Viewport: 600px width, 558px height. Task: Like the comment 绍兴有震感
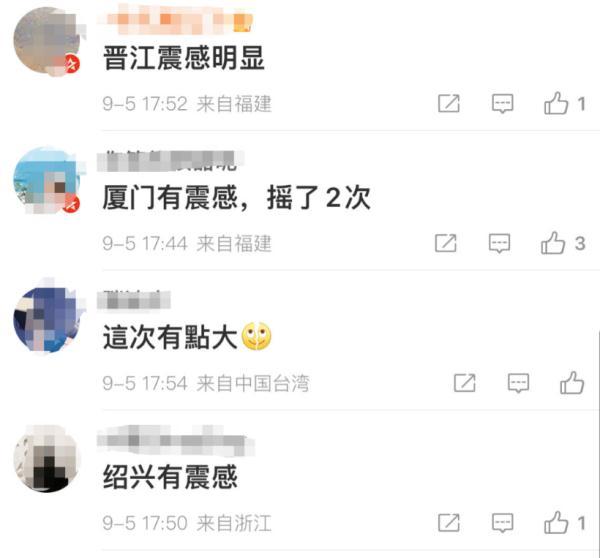(x=556, y=522)
